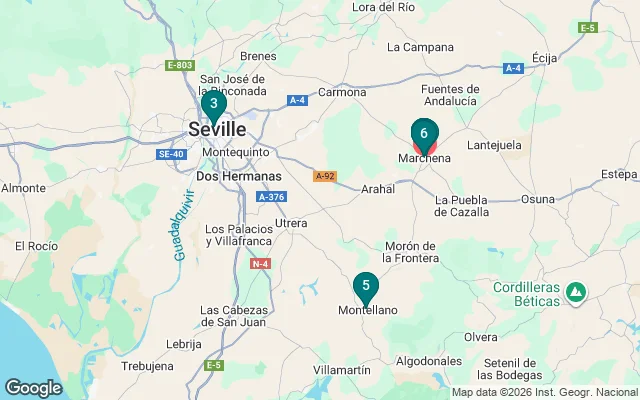Open map marker 6 at Marchena
Viewport: 640px width, 400px height.
click(x=424, y=134)
